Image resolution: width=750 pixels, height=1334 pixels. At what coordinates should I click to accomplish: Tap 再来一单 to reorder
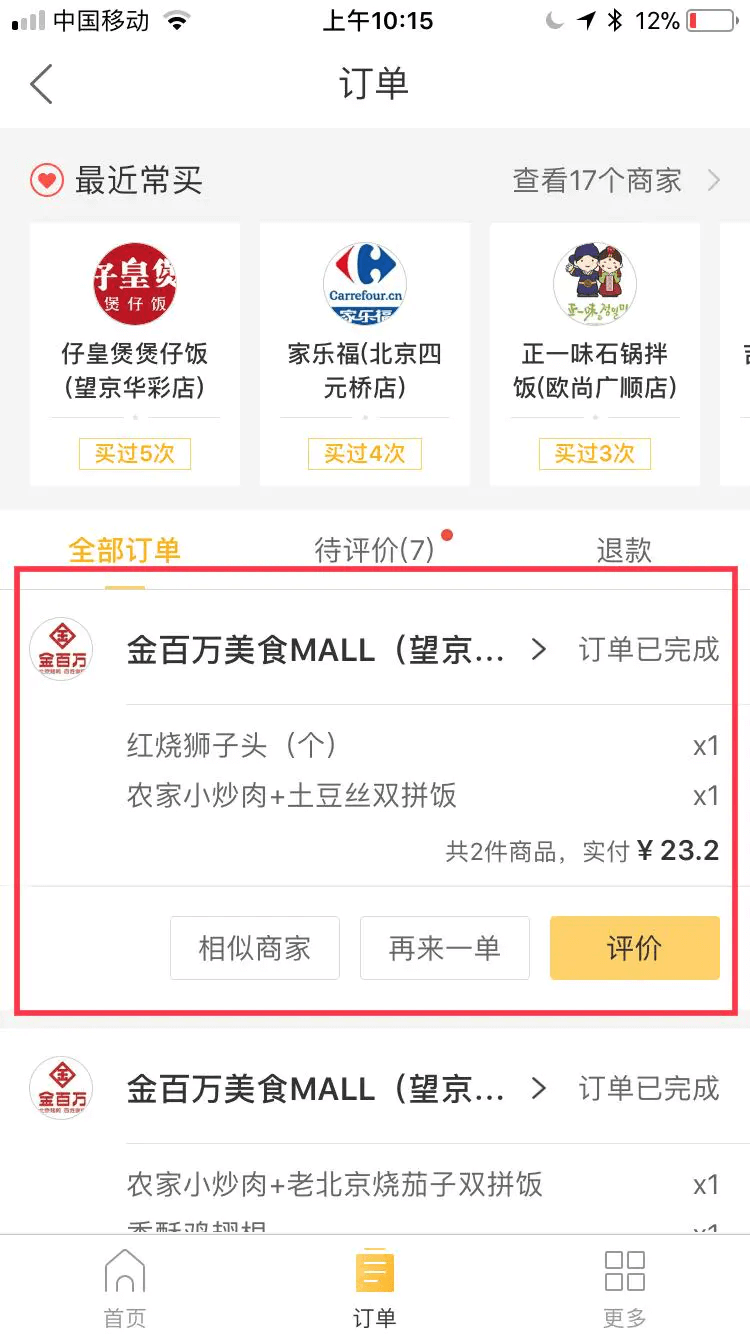click(444, 948)
